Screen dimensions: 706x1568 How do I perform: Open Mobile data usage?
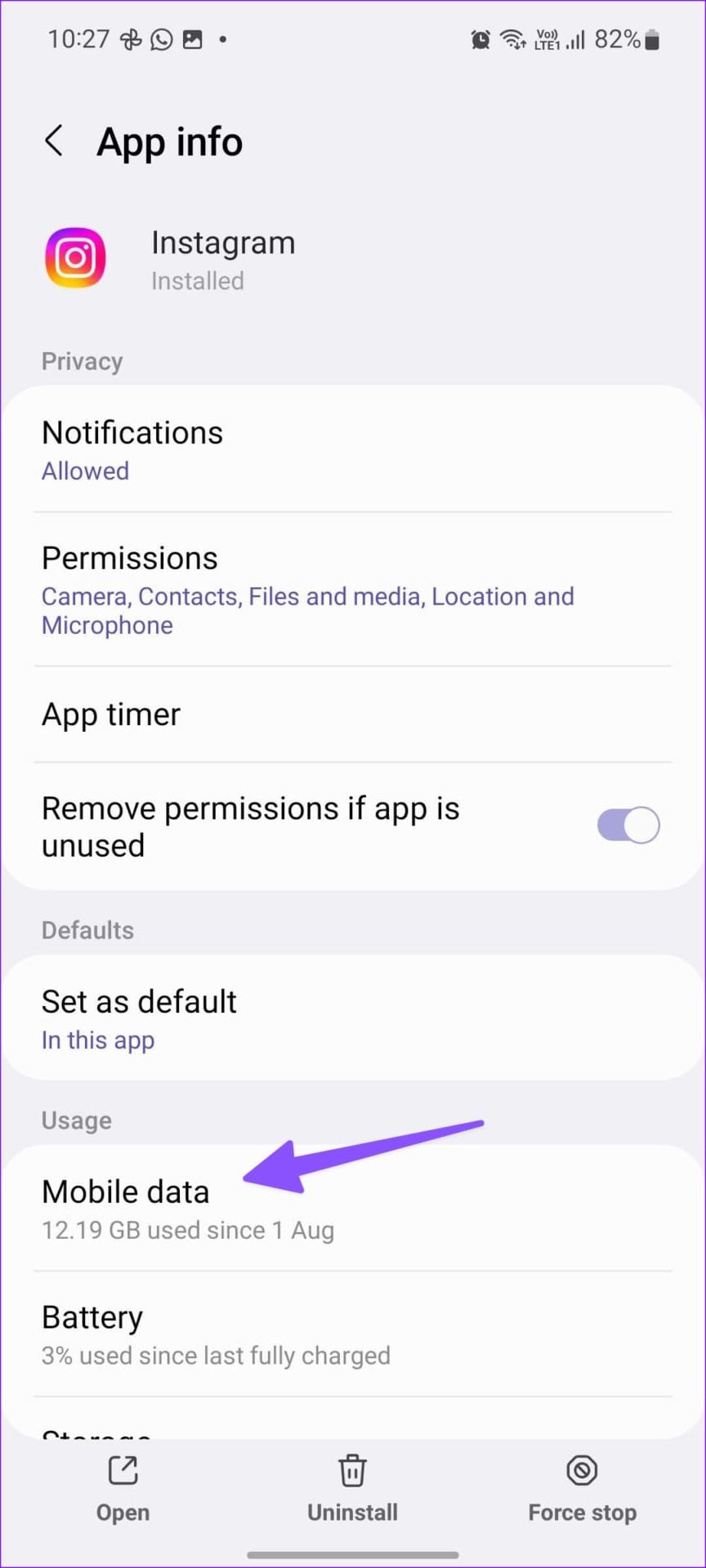[x=351, y=1209]
